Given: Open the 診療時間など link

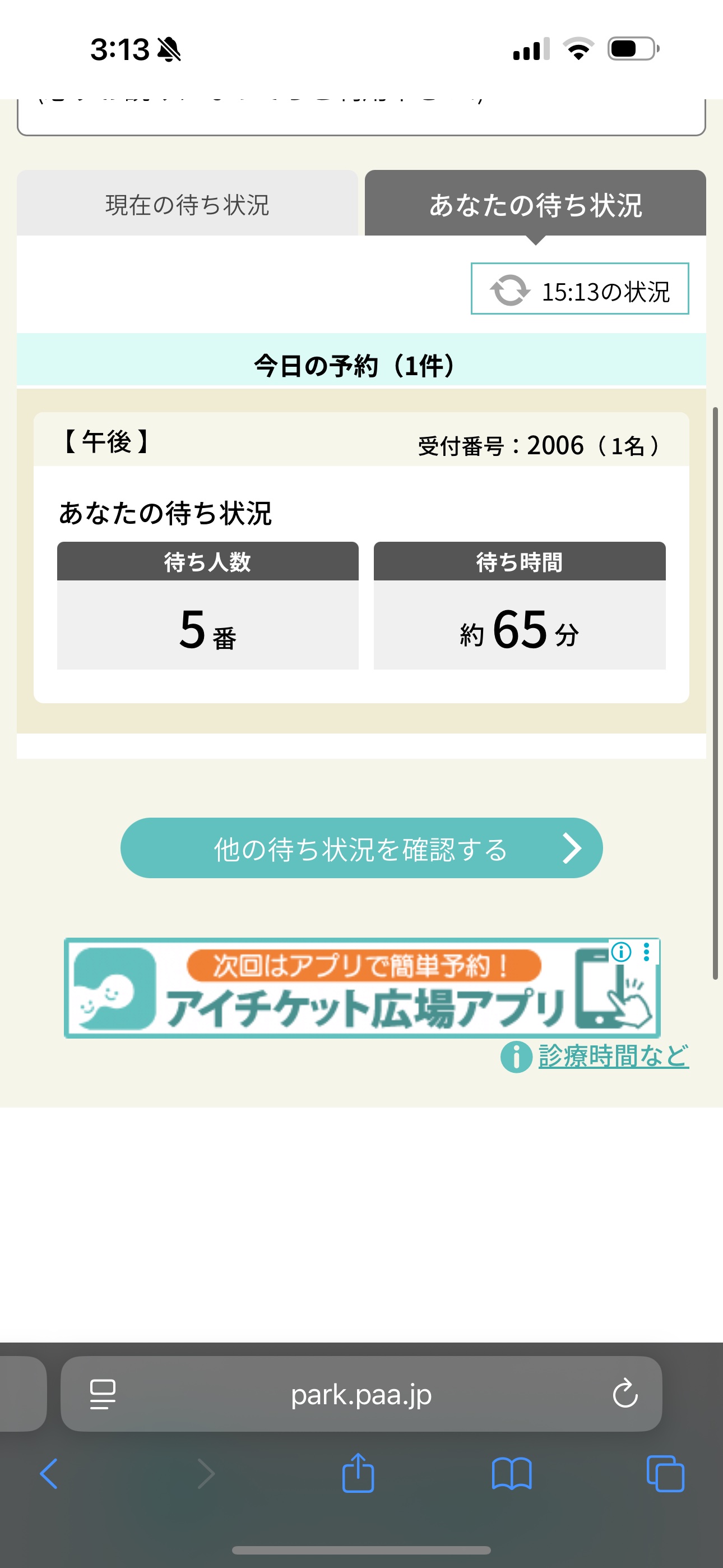Looking at the screenshot, I should 614,1057.
